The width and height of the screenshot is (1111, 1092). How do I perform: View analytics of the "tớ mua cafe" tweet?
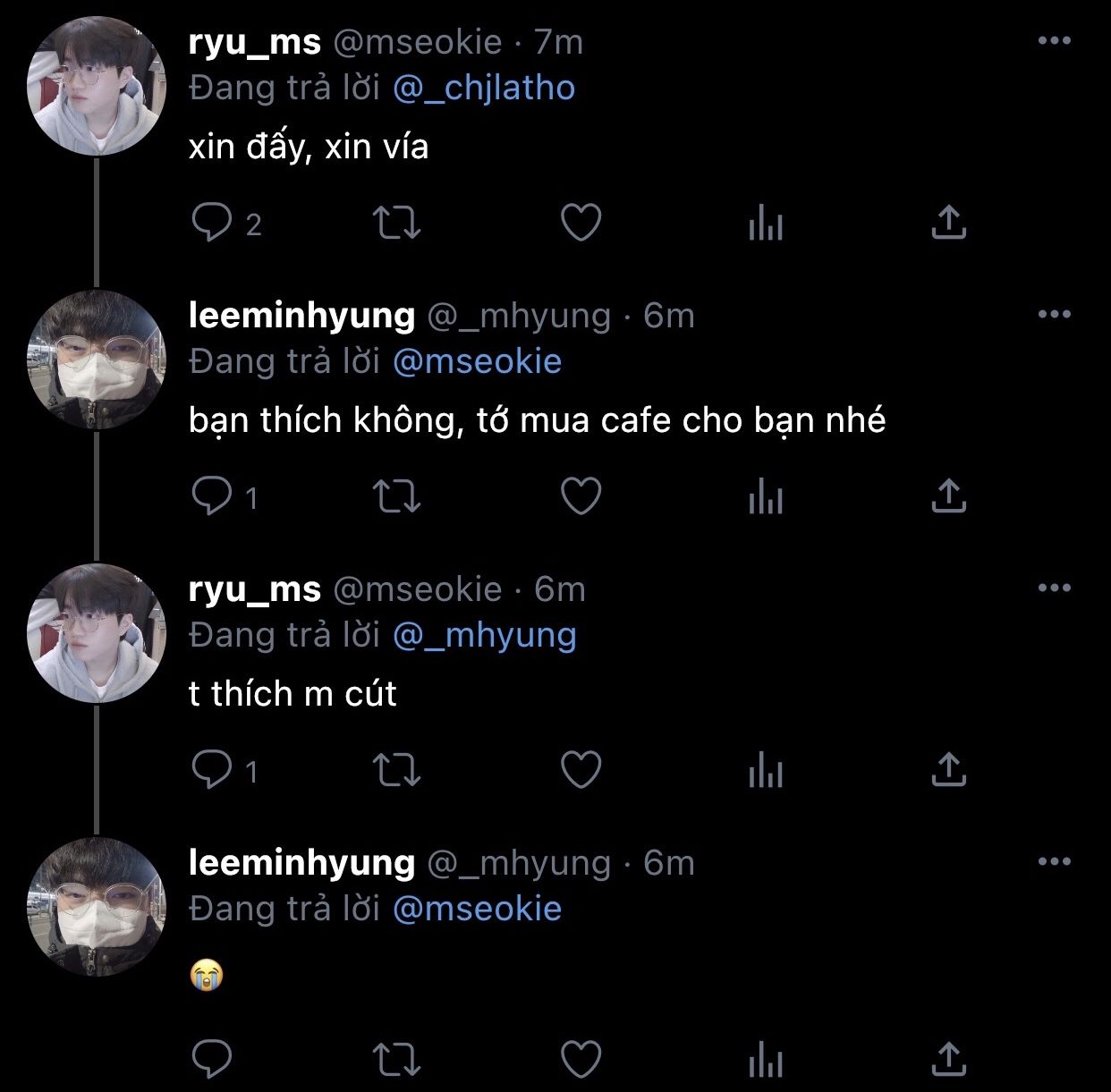point(766,496)
